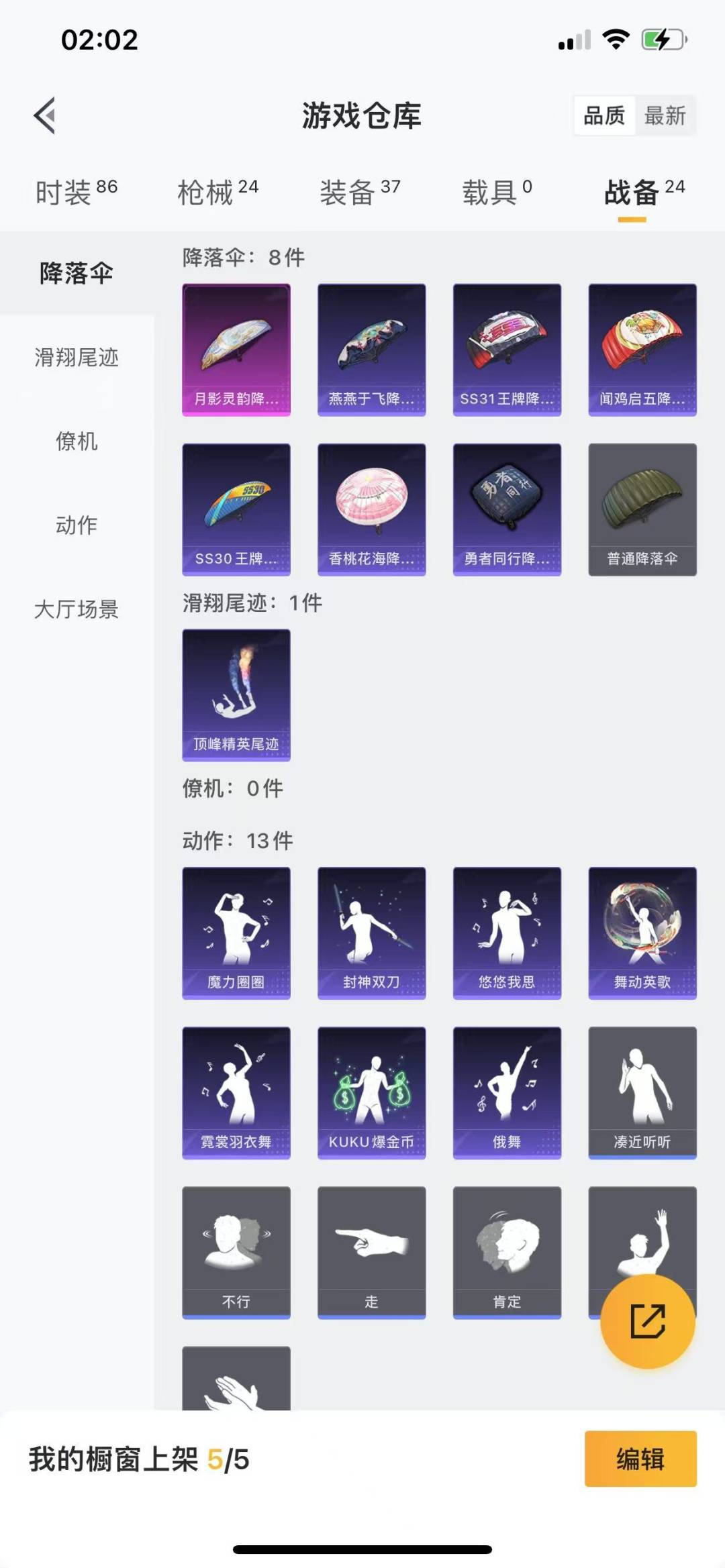The width and height of the screenshot is (725, 1568).
Task: Jump to 大厅场景 in the sidebar
Action: point(77,609)
